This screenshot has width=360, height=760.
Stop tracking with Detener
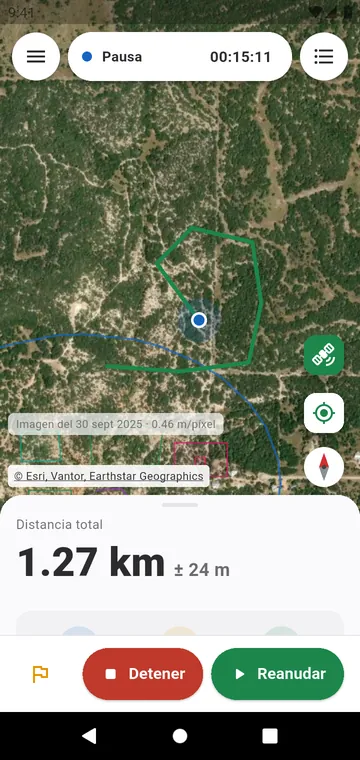click(x=143, y=674)
